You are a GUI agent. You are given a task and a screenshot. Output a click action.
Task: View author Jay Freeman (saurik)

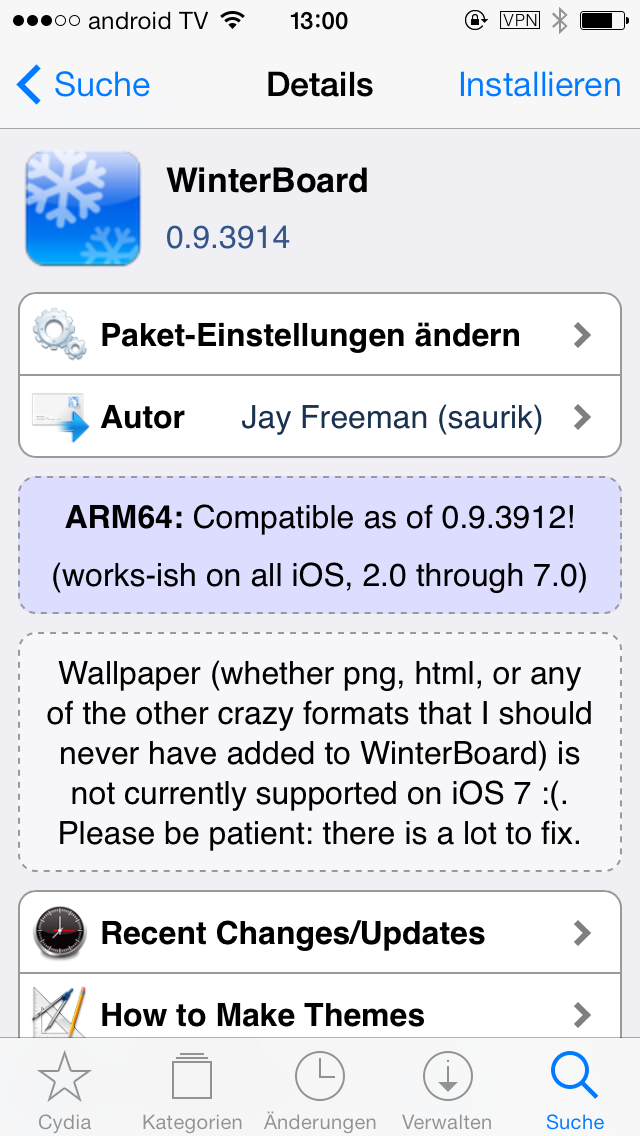[x=320, y=417]
